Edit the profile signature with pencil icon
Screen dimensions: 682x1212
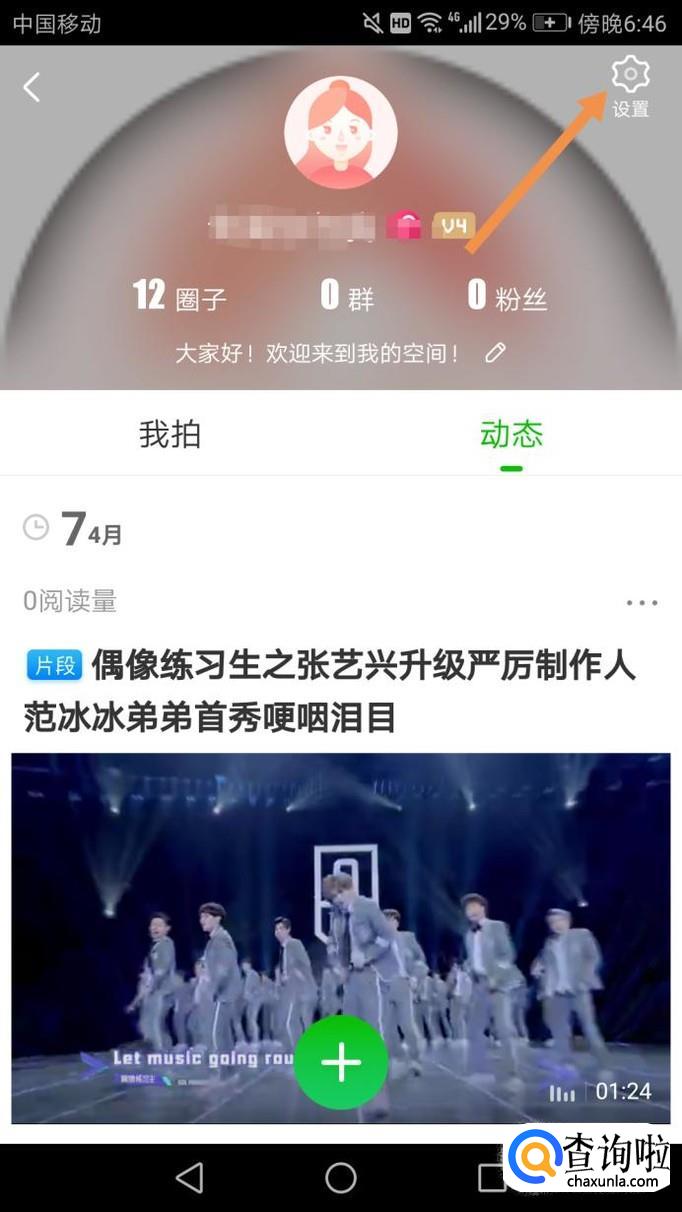495,353
